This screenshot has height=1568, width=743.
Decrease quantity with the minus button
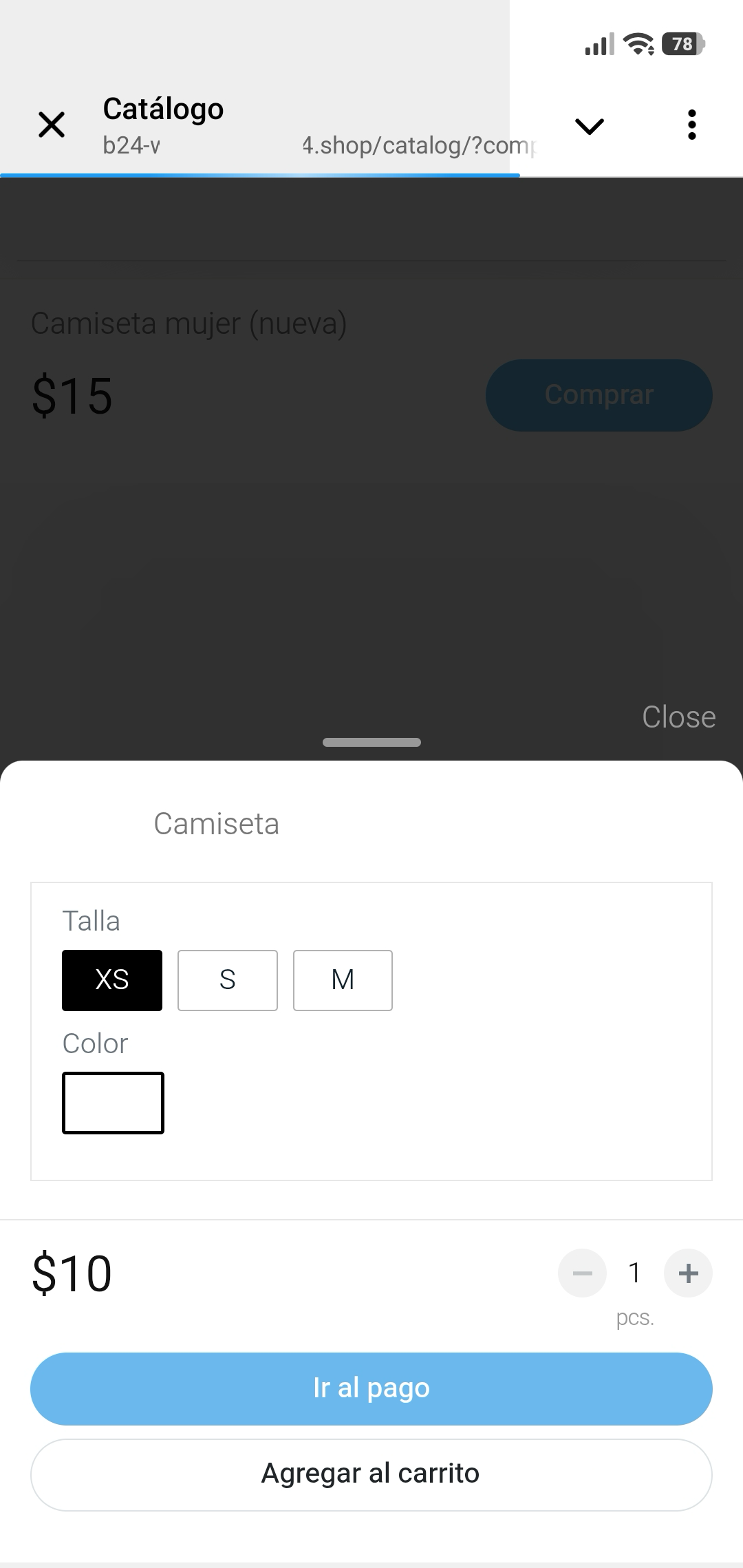point(582,1273)
